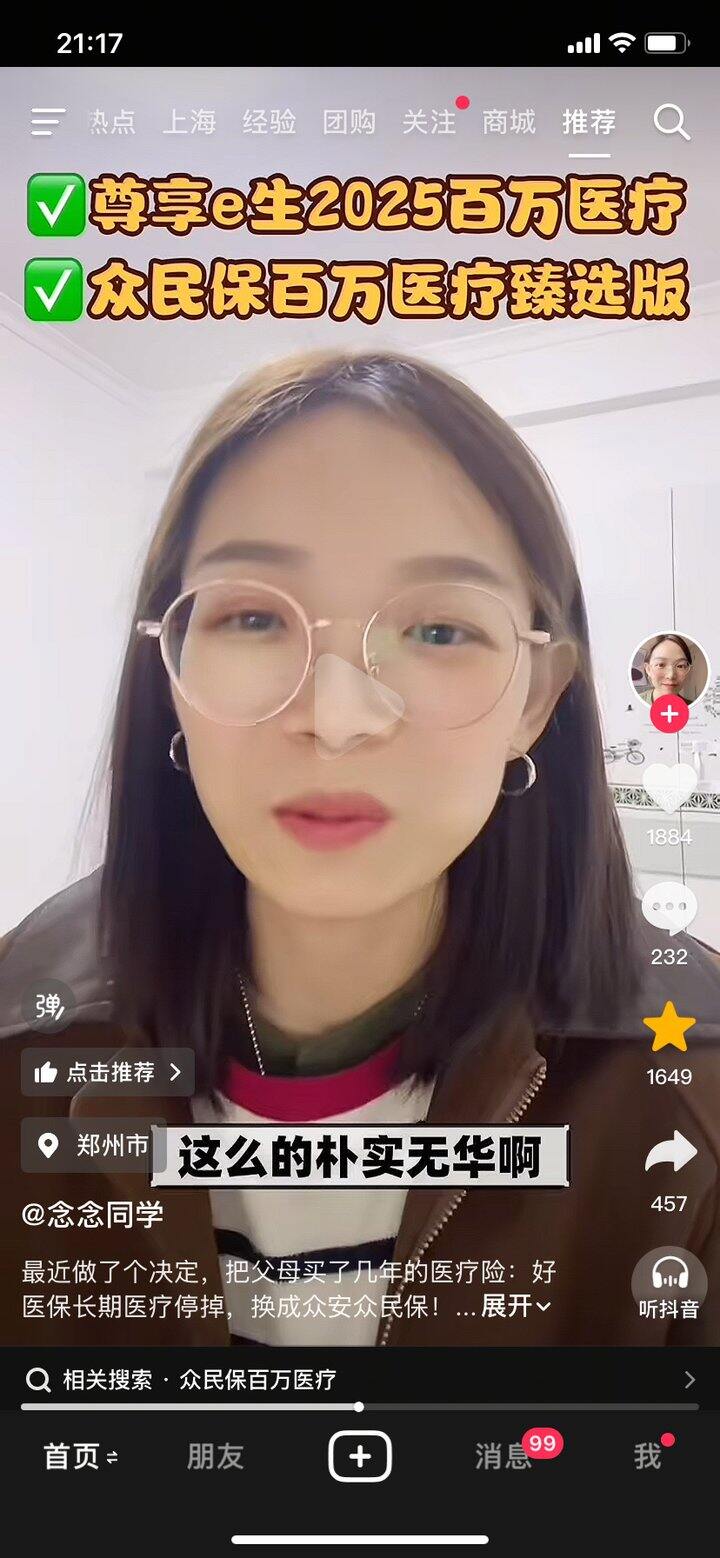The height and width of the screenshot is (1558, 720).
Task: Expand the caption with 展开
Action: tap(515, 1306)
